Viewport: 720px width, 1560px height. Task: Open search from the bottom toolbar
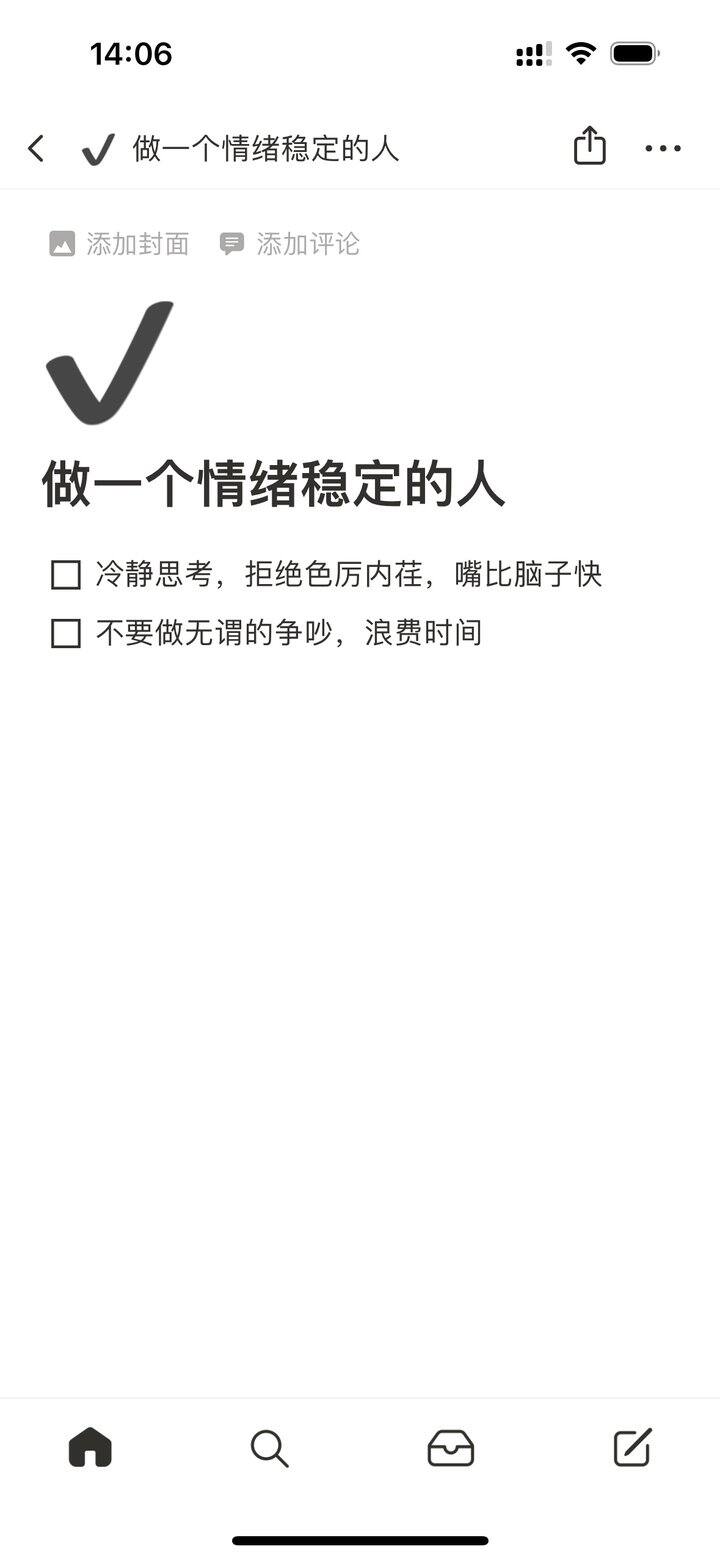[x=270, y=1447]
